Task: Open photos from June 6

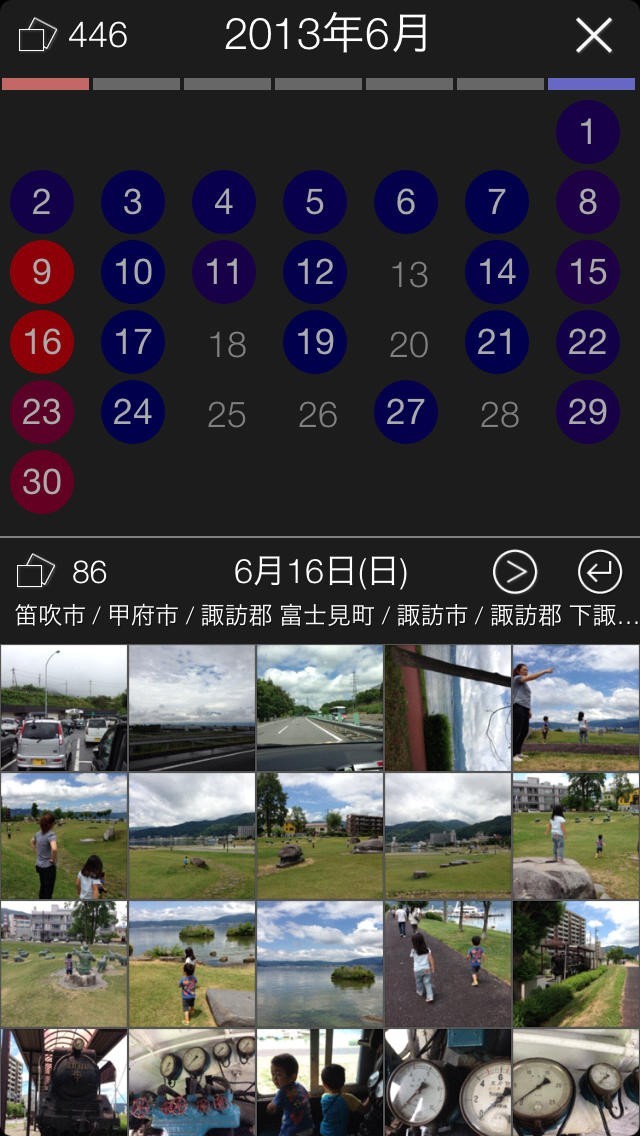Action: tap(405, 202)
